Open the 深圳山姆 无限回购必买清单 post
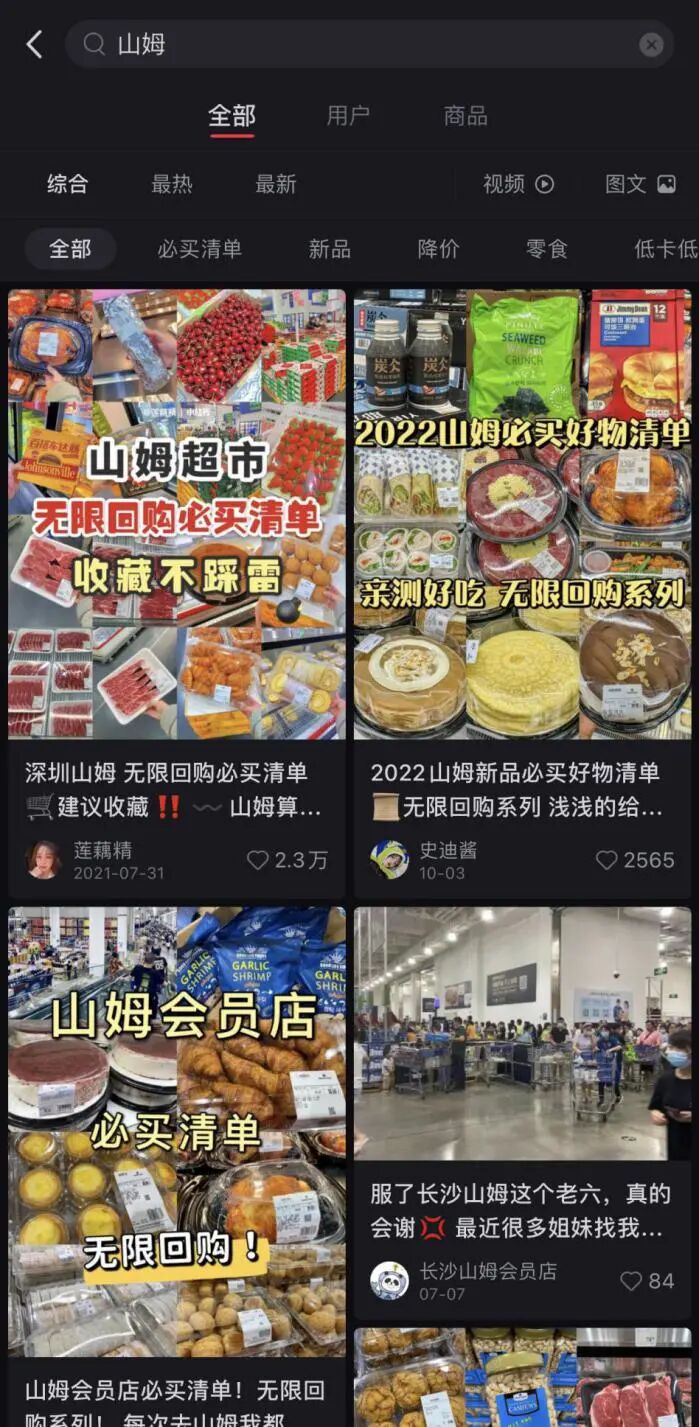Screen dimensions: 699x1427 pos(177,515)
